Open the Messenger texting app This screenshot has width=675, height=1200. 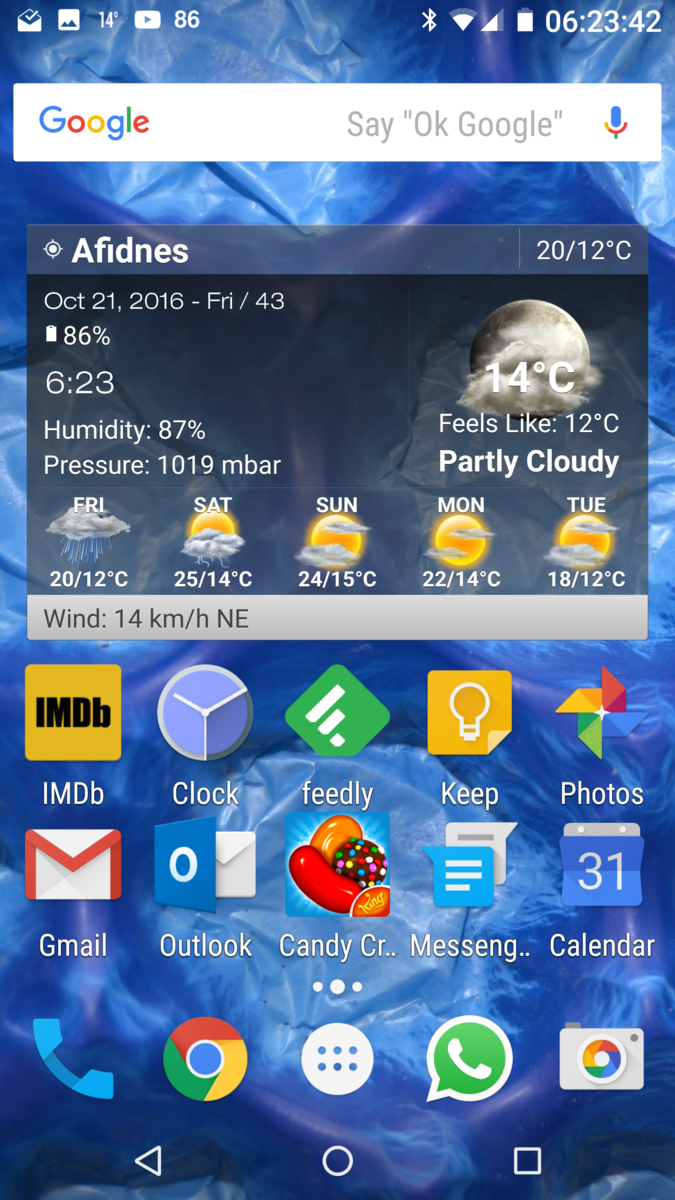click(x=469, y=865)
